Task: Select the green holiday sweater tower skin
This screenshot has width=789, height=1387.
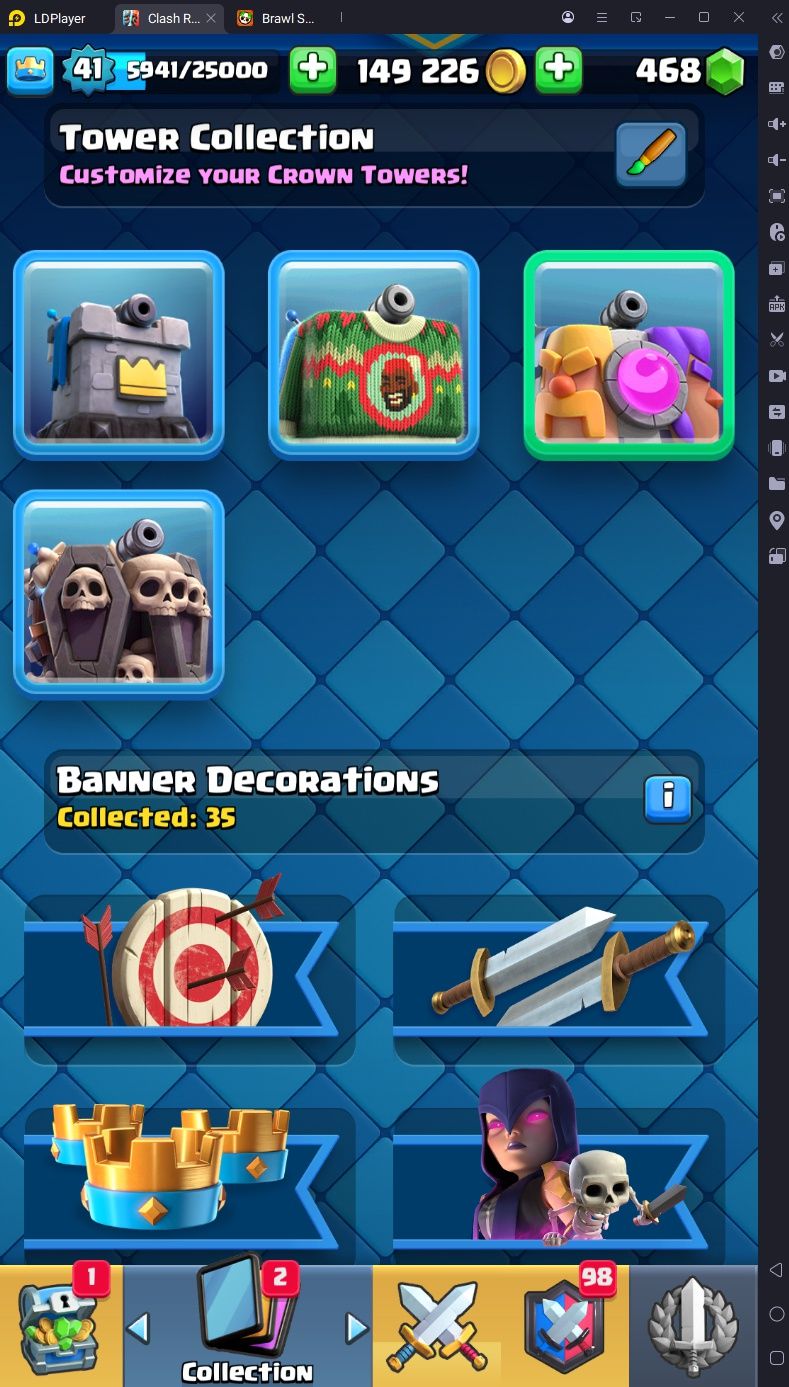Action: pos(373,355)
